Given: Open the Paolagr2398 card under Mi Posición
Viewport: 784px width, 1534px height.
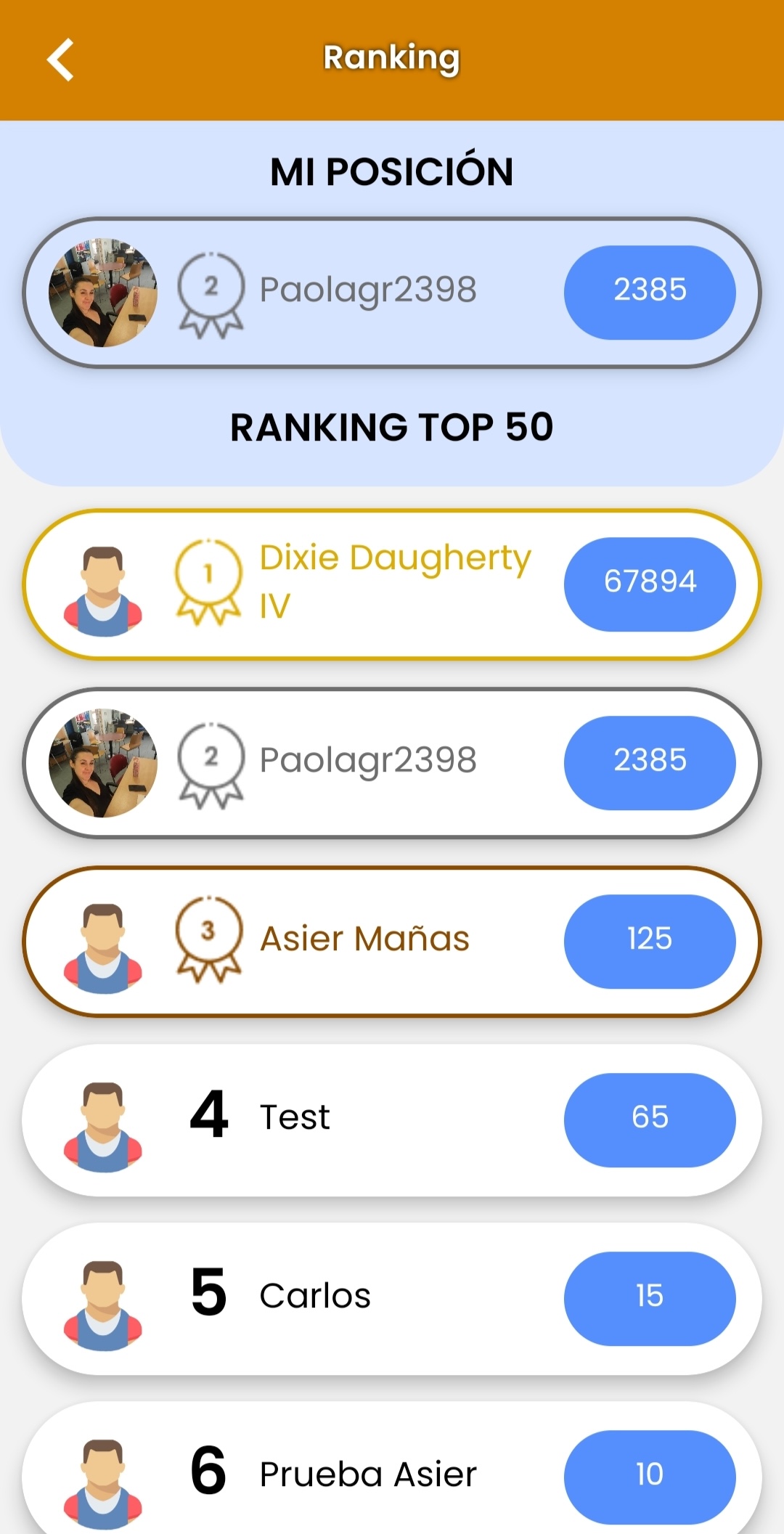Looking at the screenshot, I should tap(392, 293).
